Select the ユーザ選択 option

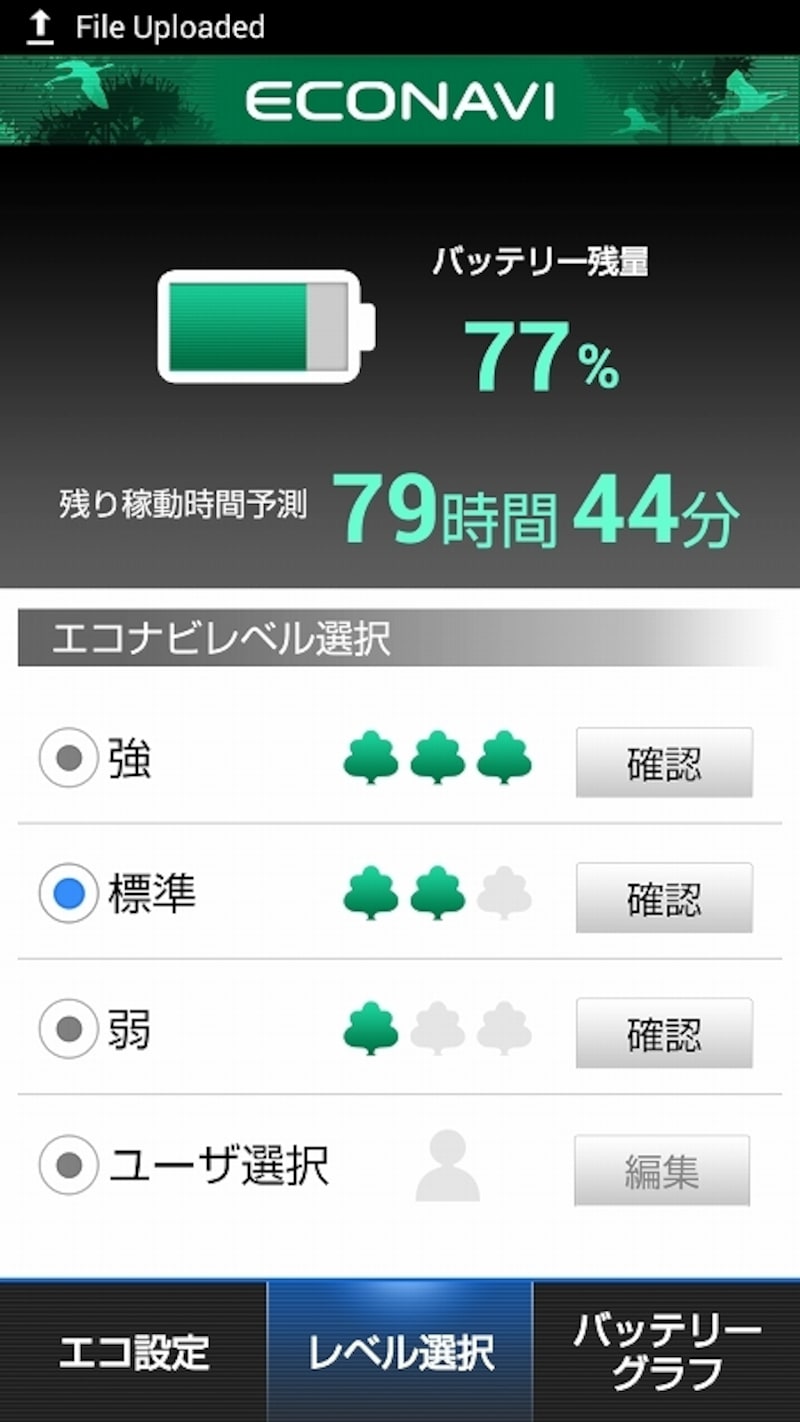coord(66,1165)
